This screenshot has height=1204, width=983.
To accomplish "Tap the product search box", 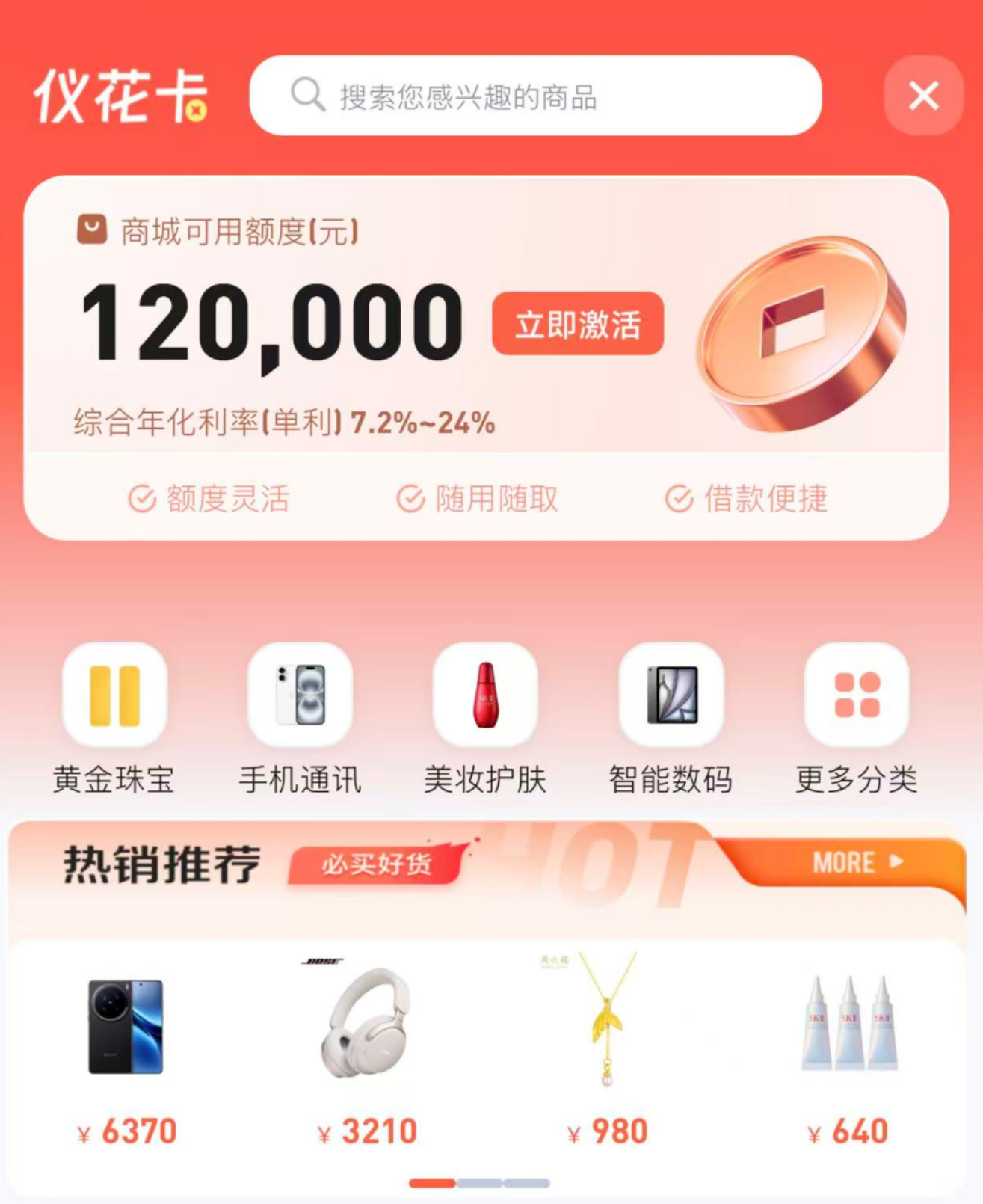I will (534, 96).
